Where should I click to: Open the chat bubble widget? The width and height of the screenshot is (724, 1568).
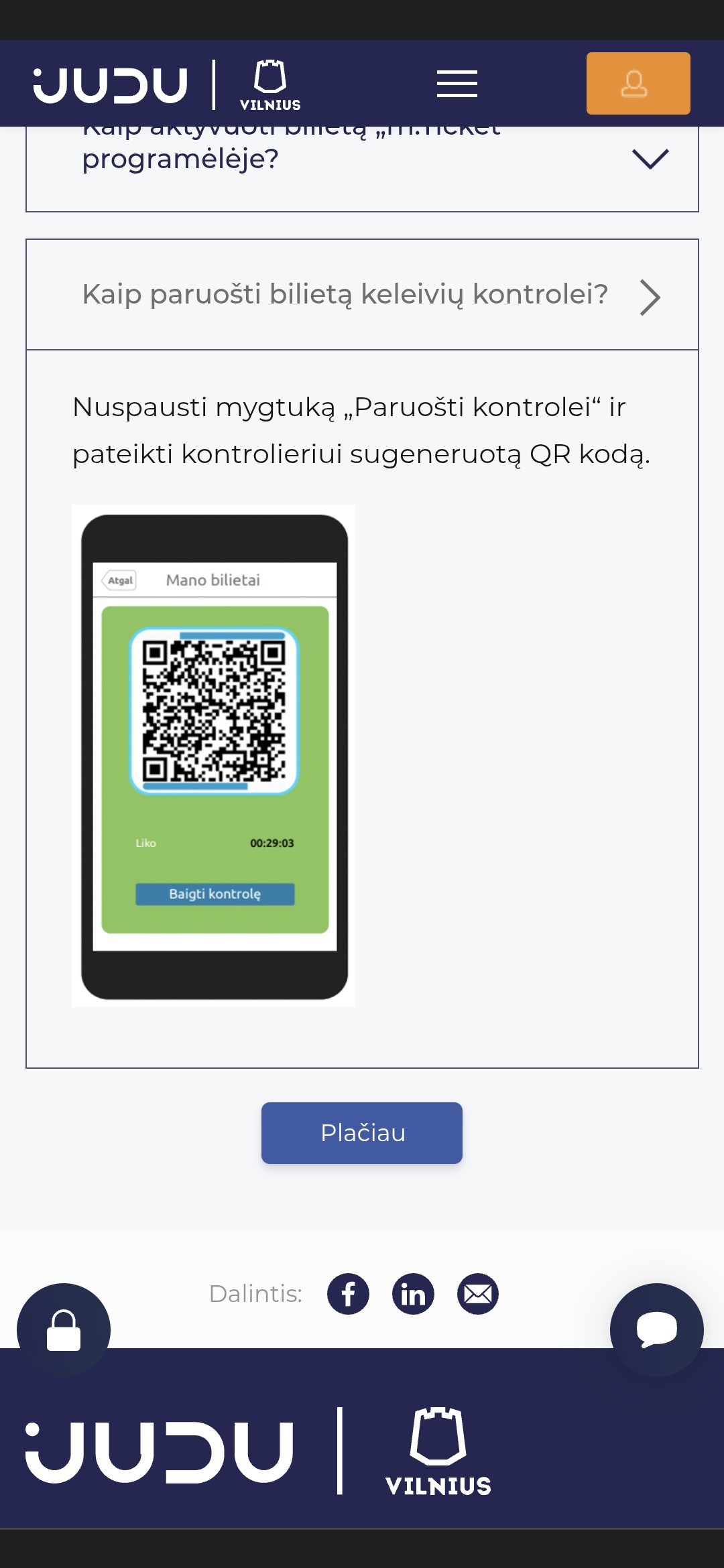pyautogui.click(x=656, y=1329)
